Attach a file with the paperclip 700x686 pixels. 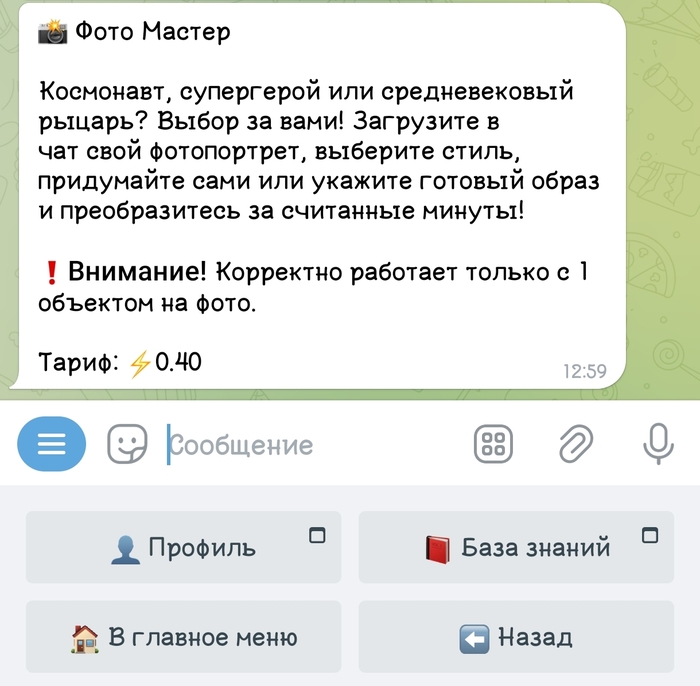[x=575, y=444]
